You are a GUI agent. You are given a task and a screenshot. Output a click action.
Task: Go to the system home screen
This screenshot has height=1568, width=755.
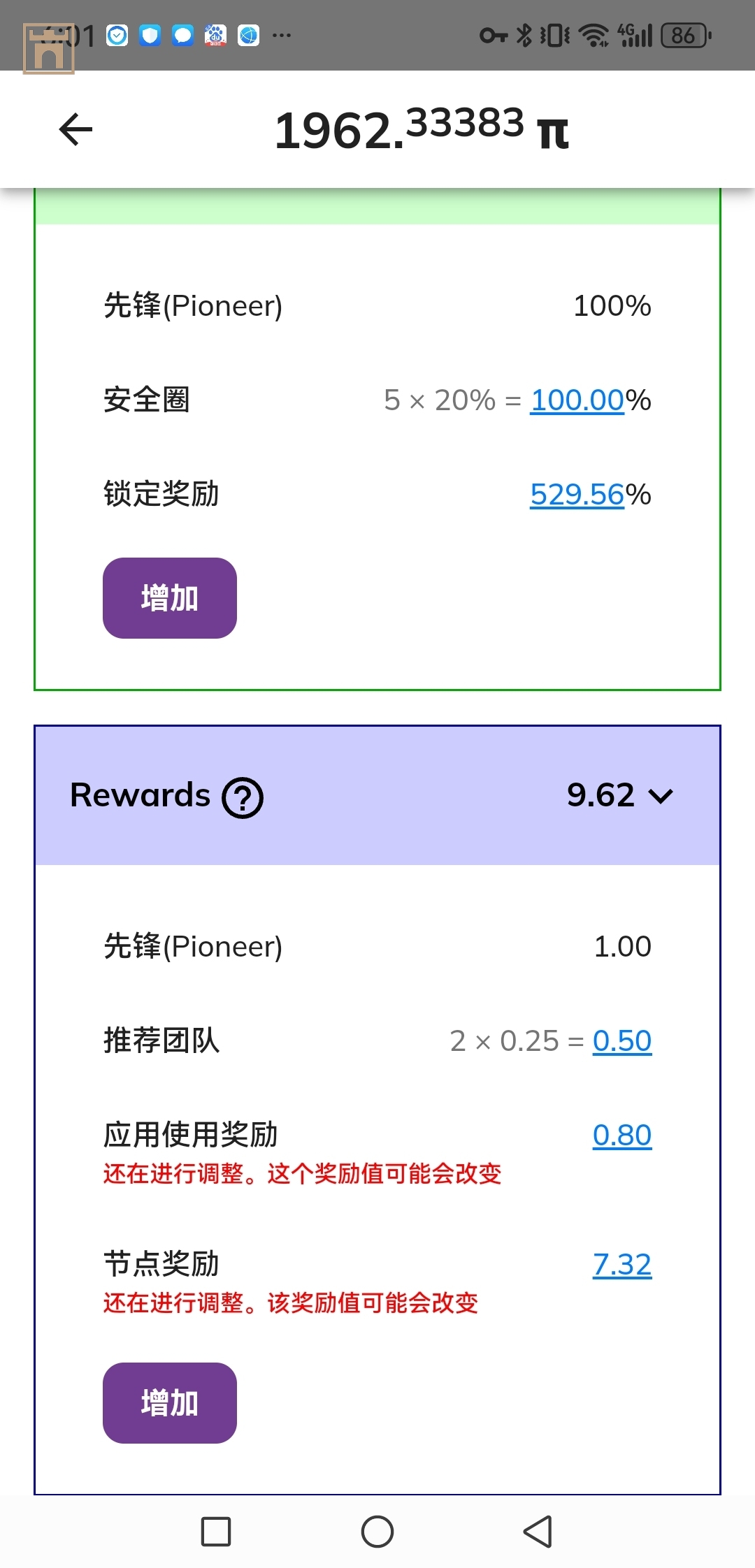[377, 1532]
